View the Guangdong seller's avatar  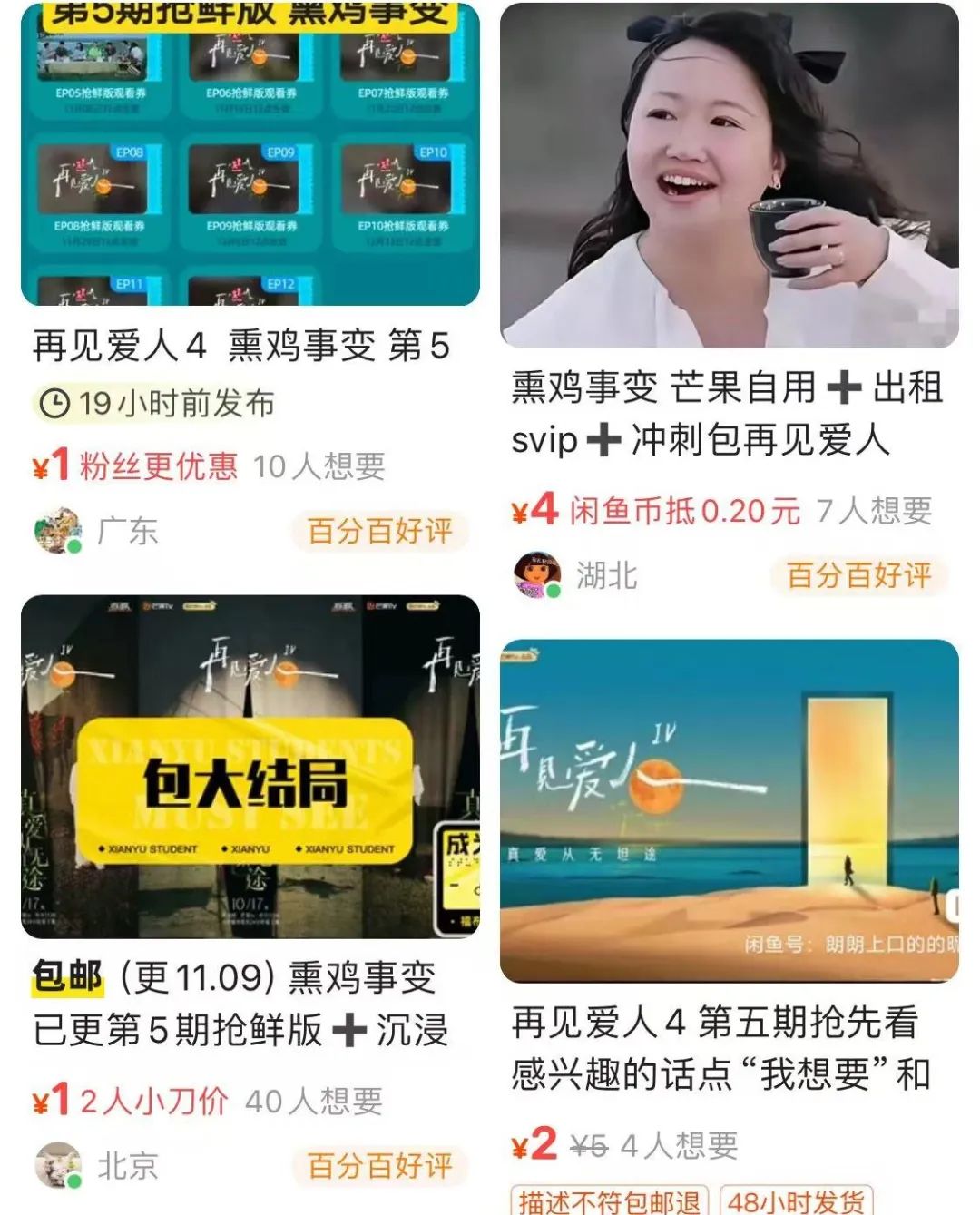coord(57,530)
